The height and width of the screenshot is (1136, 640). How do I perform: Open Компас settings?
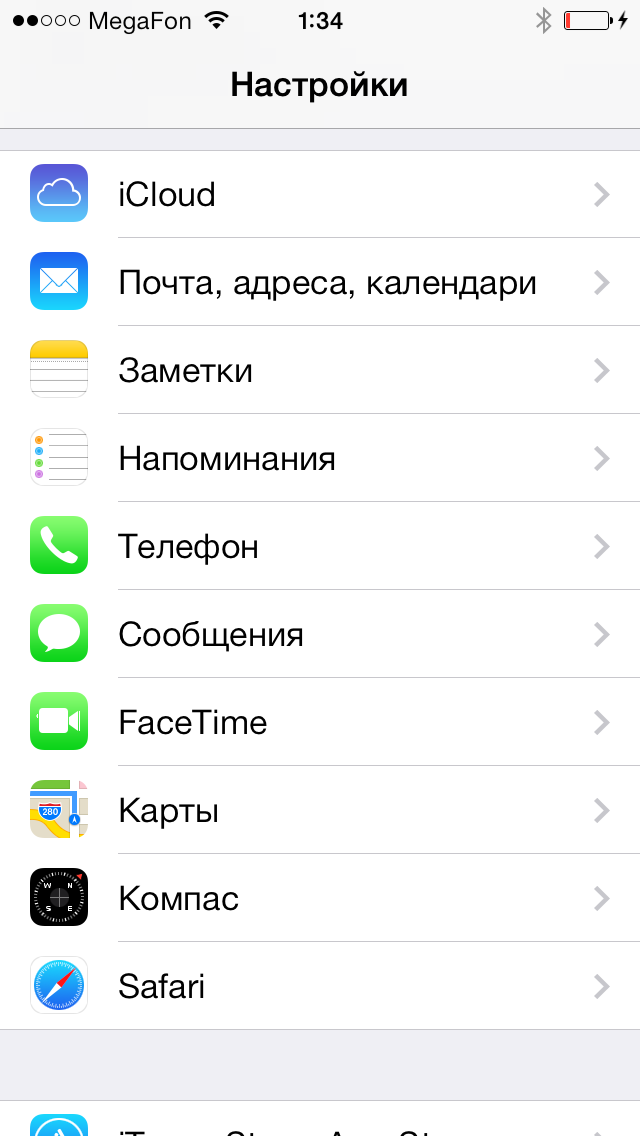click(320, 898)
